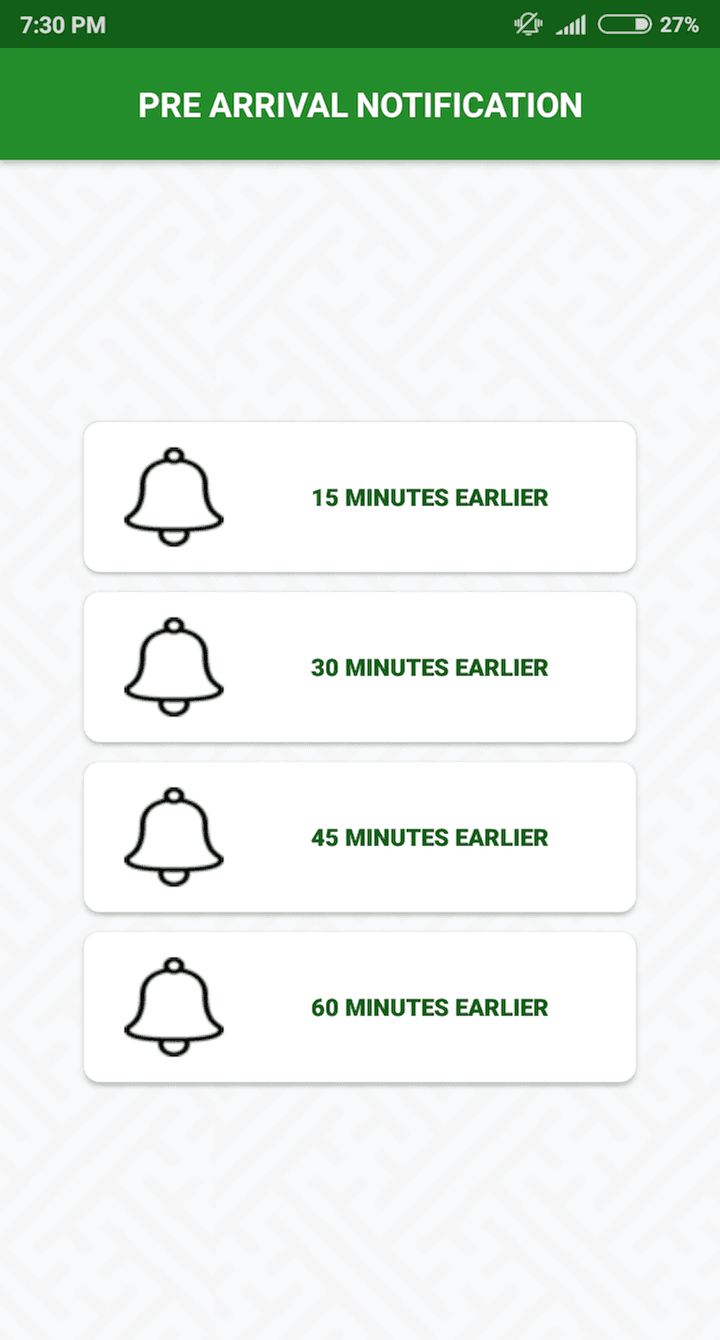The width and height of the screenshot is (720, 1340).
Task: Tap the PRE ARRIVAL NOTIFICATION header
Action: coord(360,105)
